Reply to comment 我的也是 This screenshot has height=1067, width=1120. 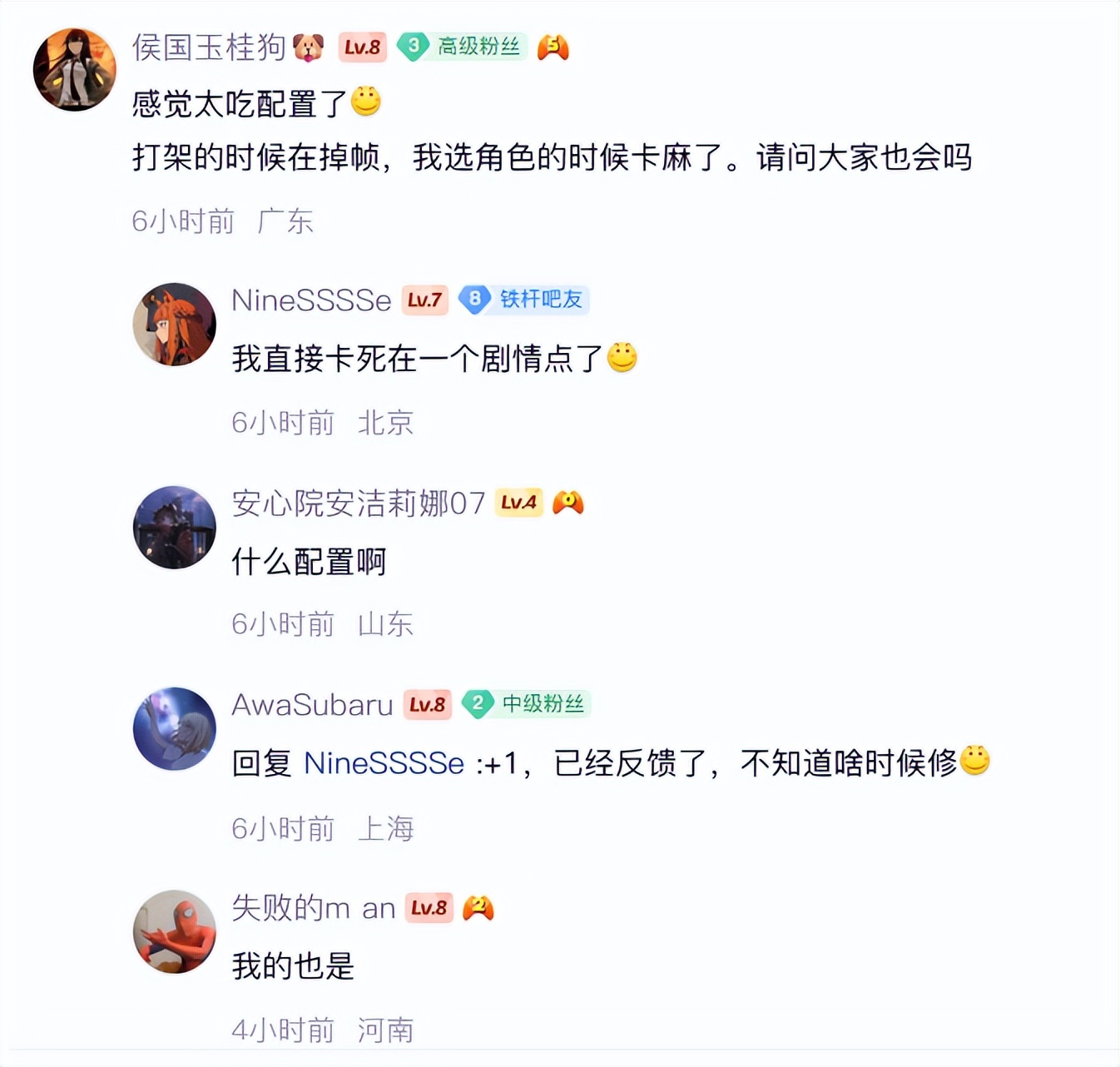[293, 966]
